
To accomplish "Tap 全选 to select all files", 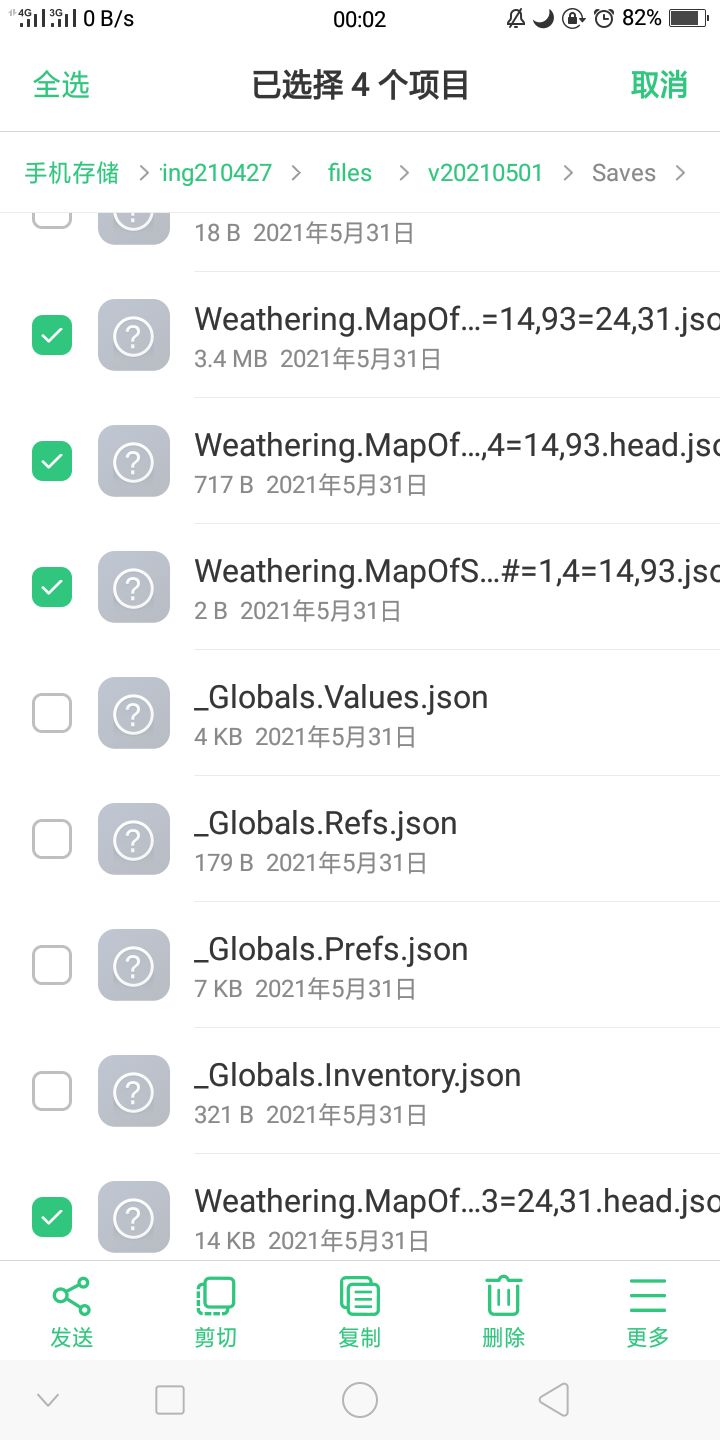I will point(62,86).
